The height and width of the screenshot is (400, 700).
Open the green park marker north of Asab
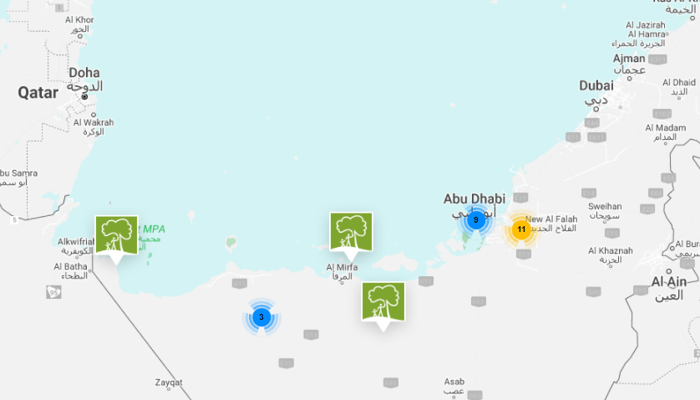tap(382, 302)
